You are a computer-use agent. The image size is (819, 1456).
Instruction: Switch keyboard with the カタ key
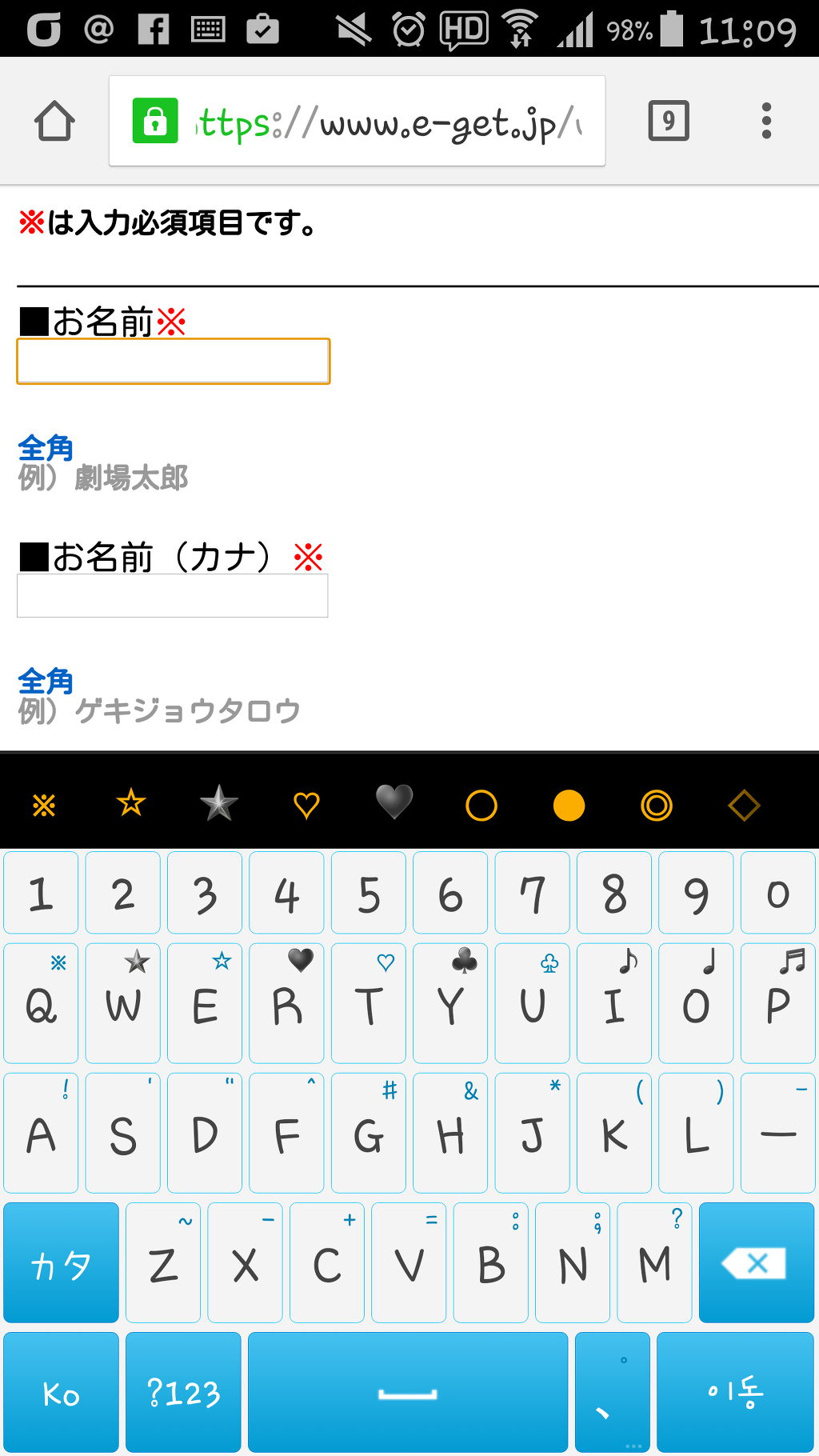(x=61, y=1263)
